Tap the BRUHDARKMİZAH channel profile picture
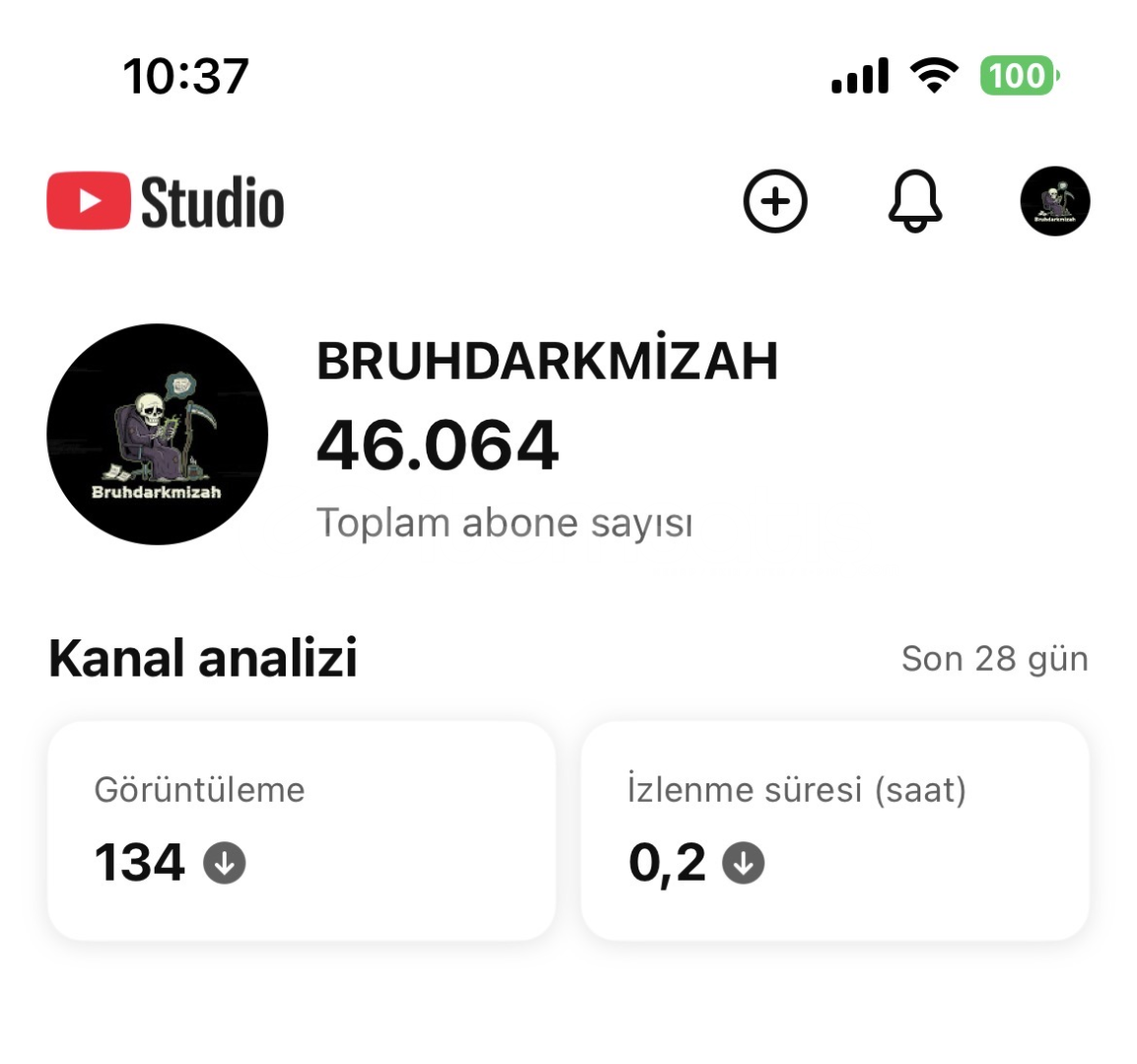 coord(158,434)
